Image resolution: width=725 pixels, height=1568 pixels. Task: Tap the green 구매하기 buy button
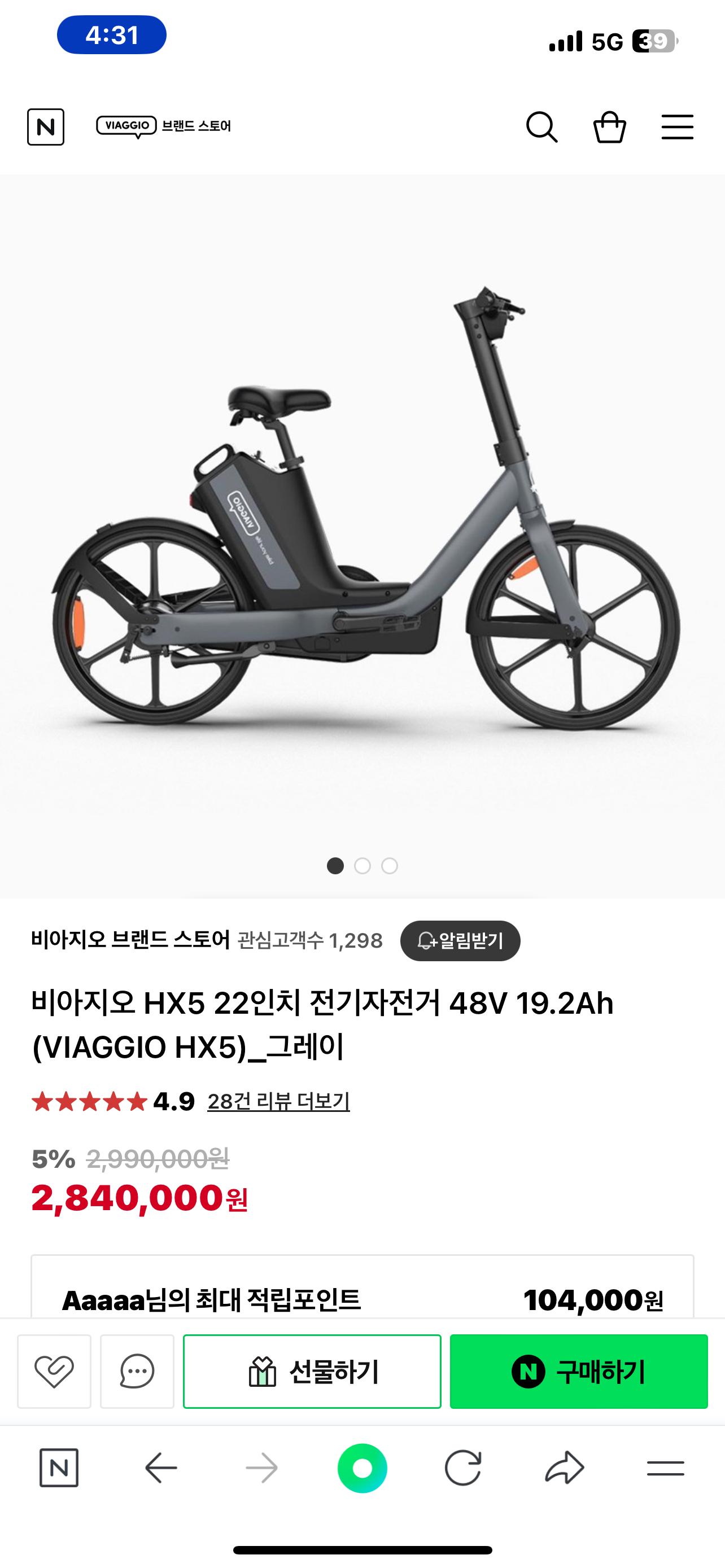(578, 1372)
